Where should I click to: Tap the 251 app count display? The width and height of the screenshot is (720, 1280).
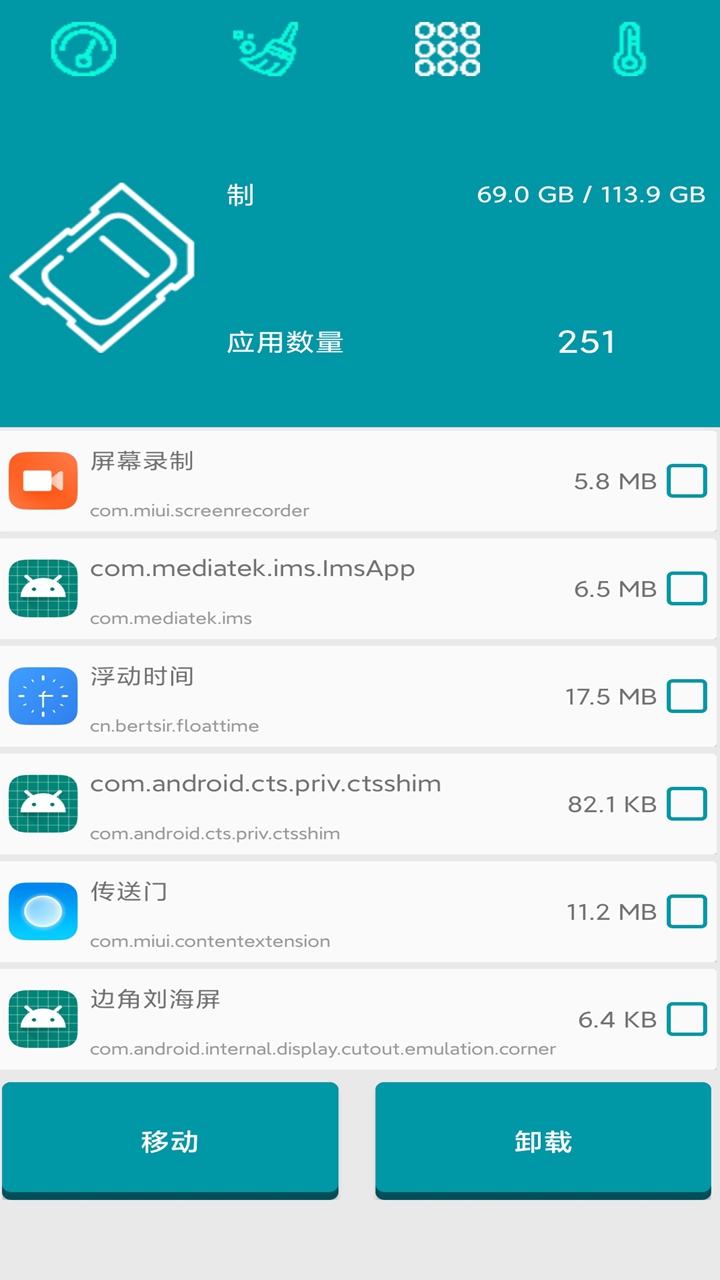[x=586, y=343]
